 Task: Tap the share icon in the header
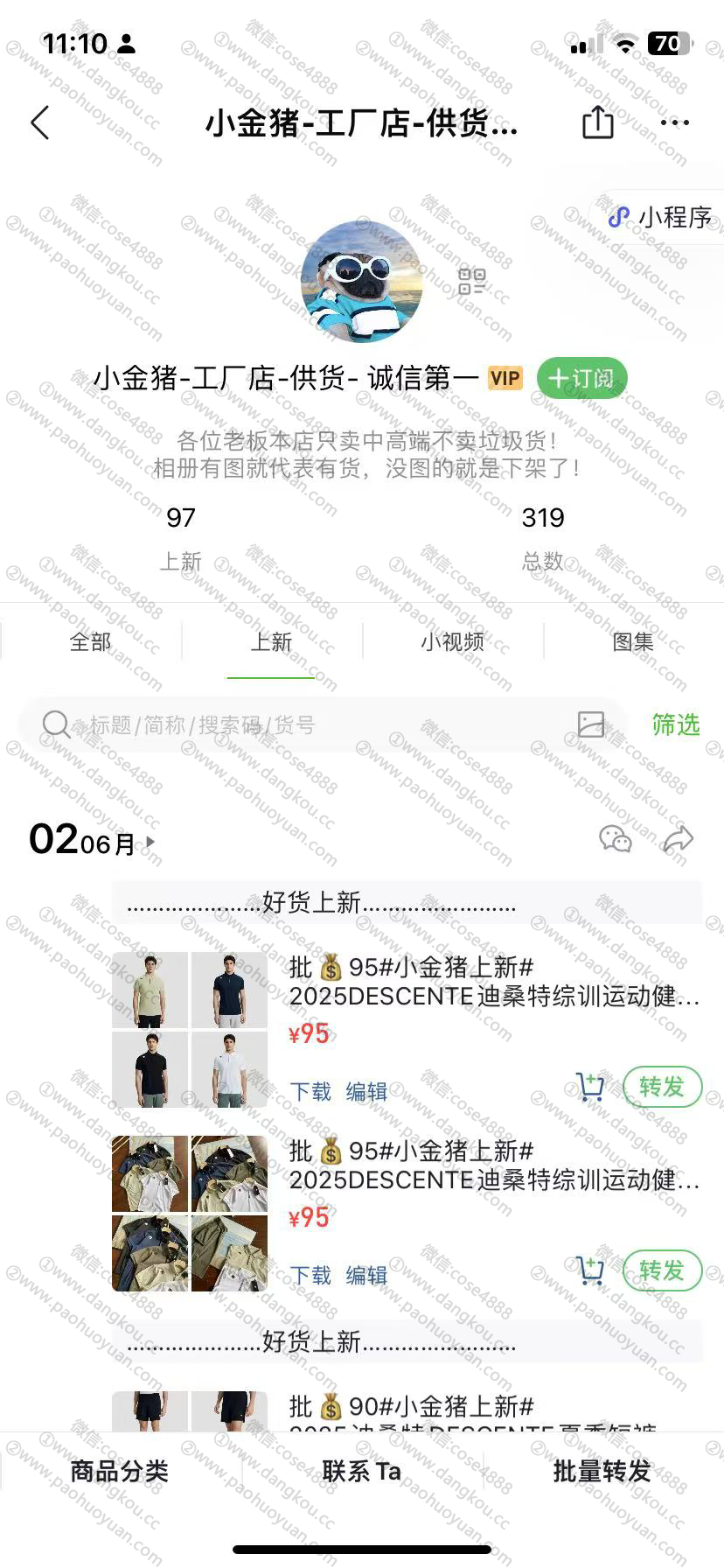(597, 122)
